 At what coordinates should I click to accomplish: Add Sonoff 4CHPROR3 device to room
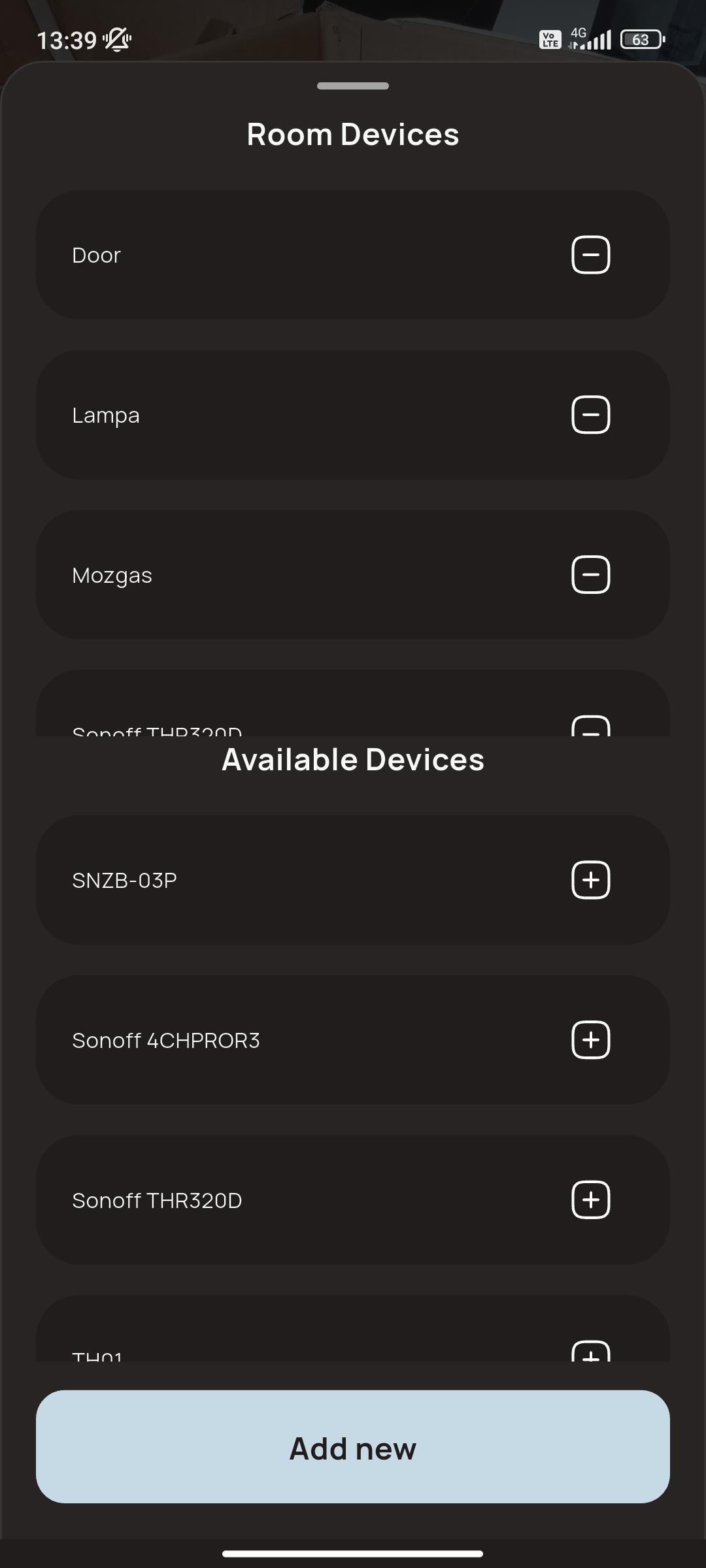[x=590, y=1040]
